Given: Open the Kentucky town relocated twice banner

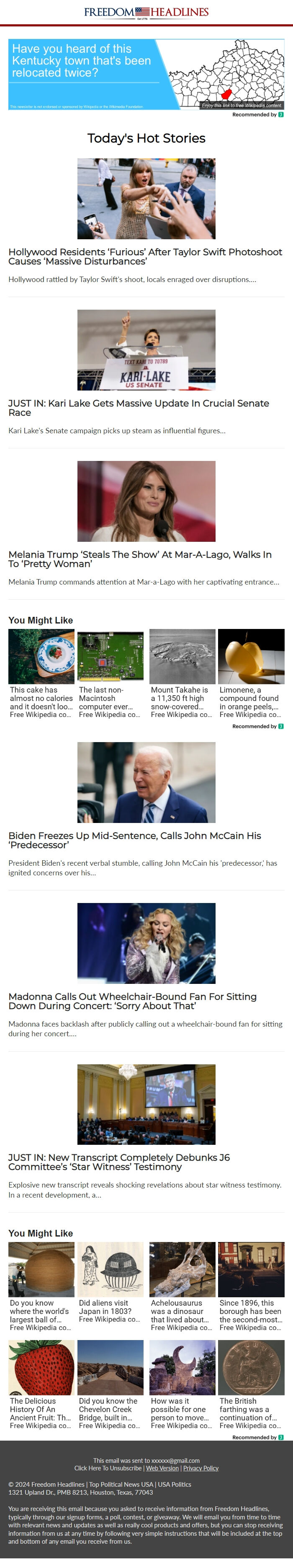Looking at the screenshot, I should click(x=146, y=74).
